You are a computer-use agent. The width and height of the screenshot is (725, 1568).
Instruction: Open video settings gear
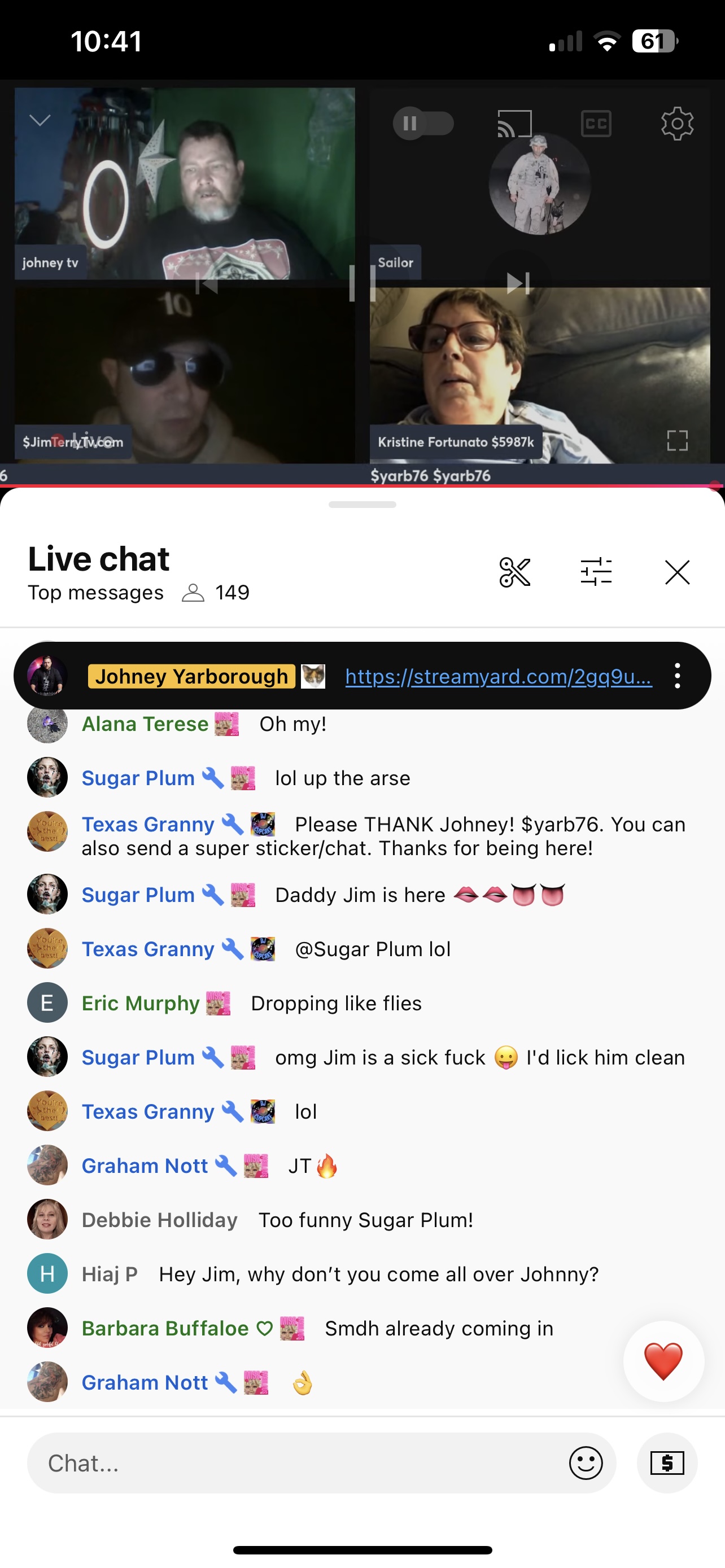677,124
